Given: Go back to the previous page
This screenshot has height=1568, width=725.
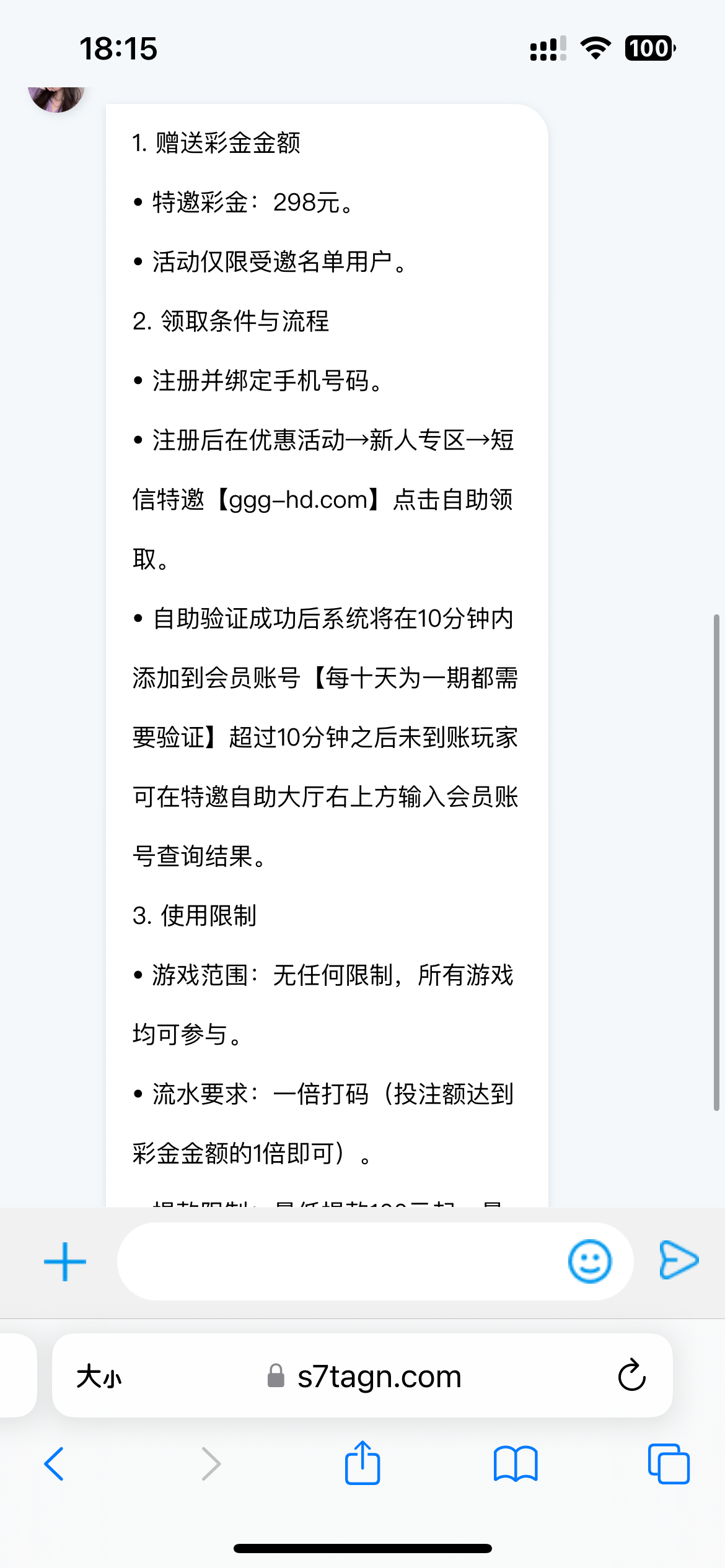Looking at the screenshot, I should [x=54, y=1464].
